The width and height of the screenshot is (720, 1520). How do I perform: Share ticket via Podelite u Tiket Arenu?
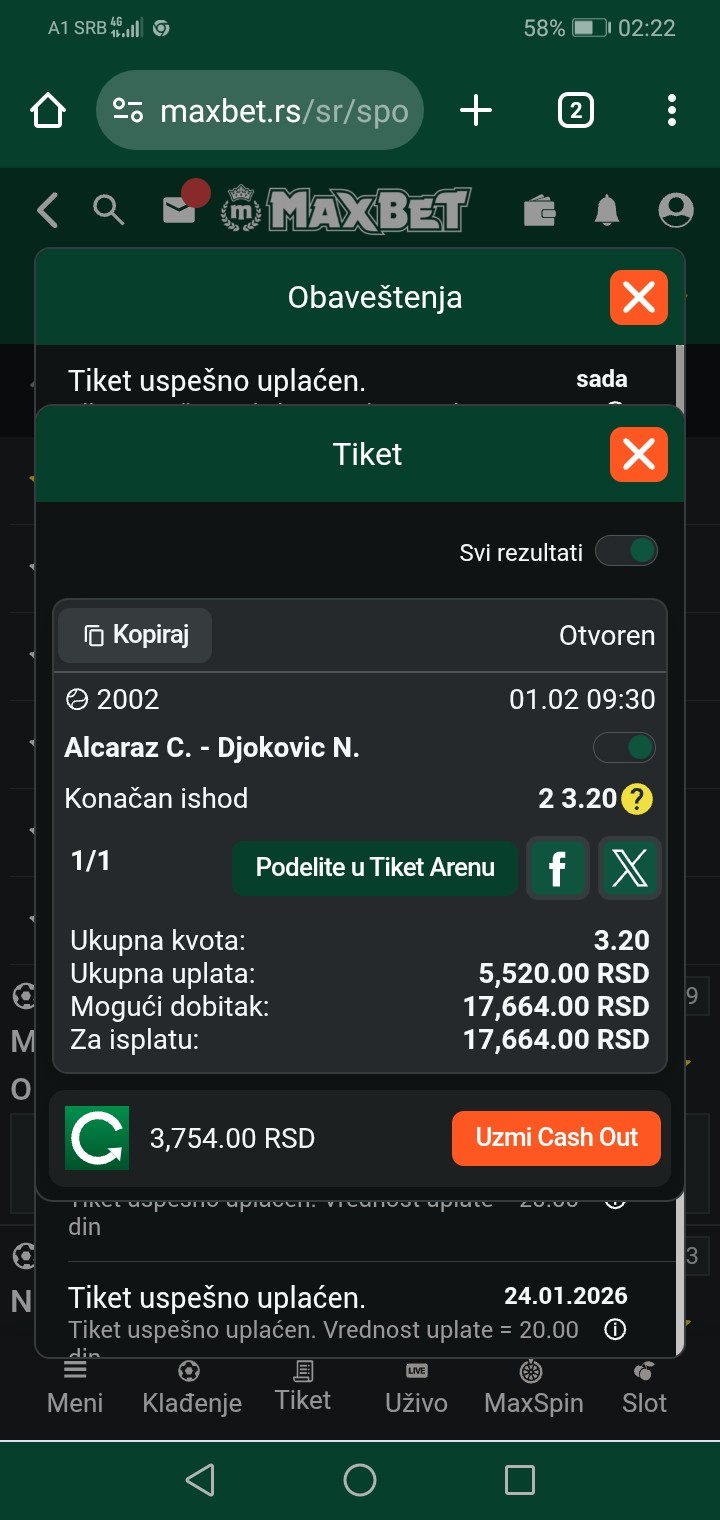tap(375, 867)
